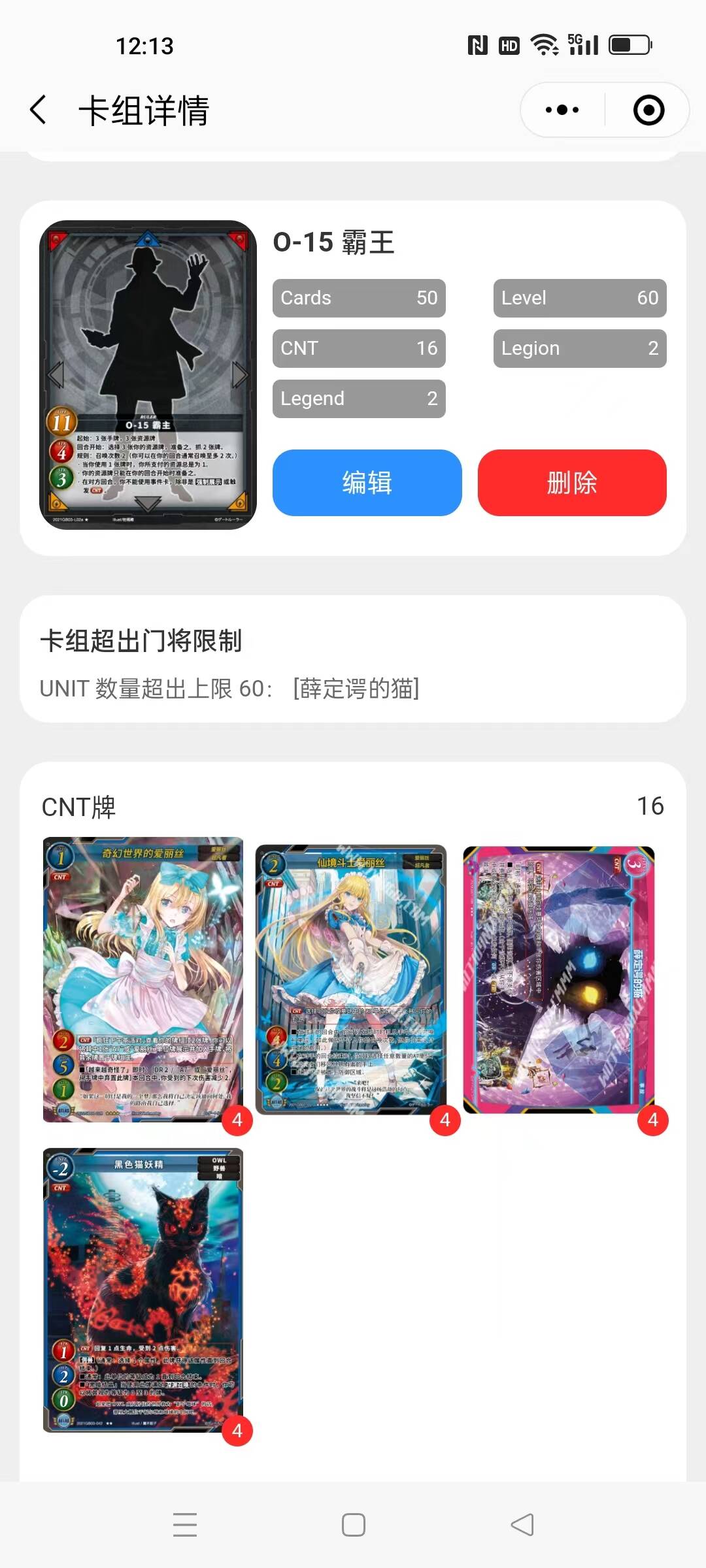The image size is (706, 1568).
Task: Open the 薛定谔的猫 card
Action: tap(559, 979)
